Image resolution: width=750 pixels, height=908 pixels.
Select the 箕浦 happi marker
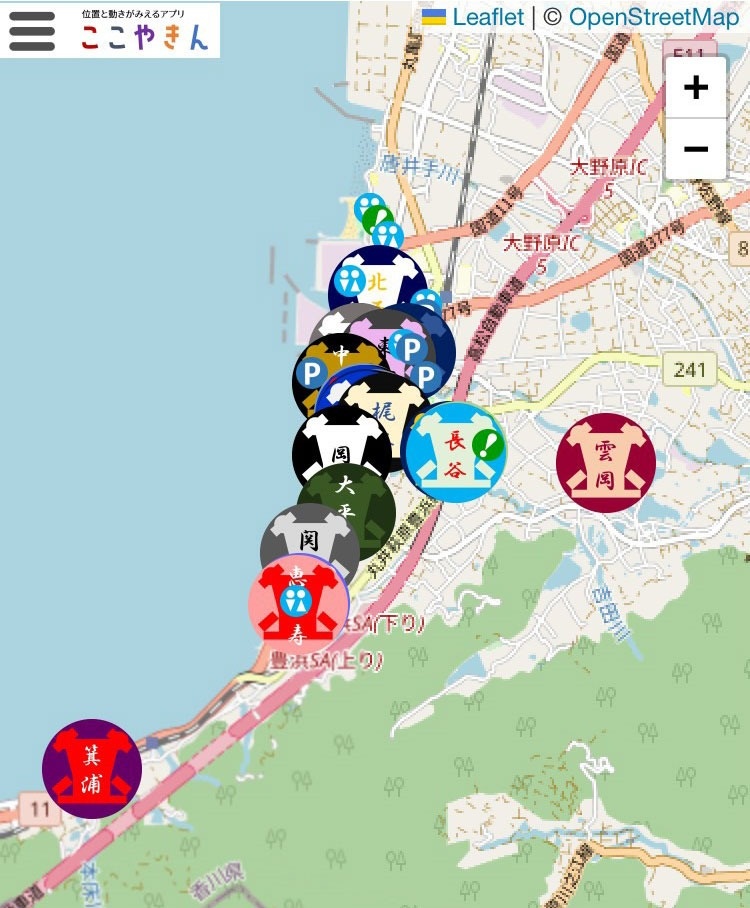click(x=92, y=769)
